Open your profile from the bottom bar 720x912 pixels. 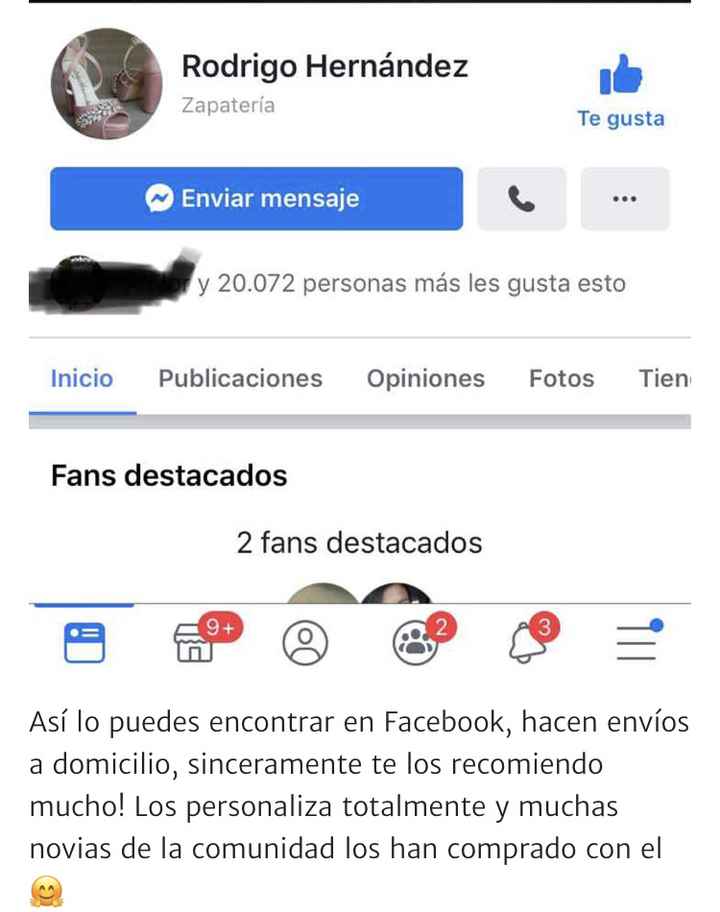[305, 643]
